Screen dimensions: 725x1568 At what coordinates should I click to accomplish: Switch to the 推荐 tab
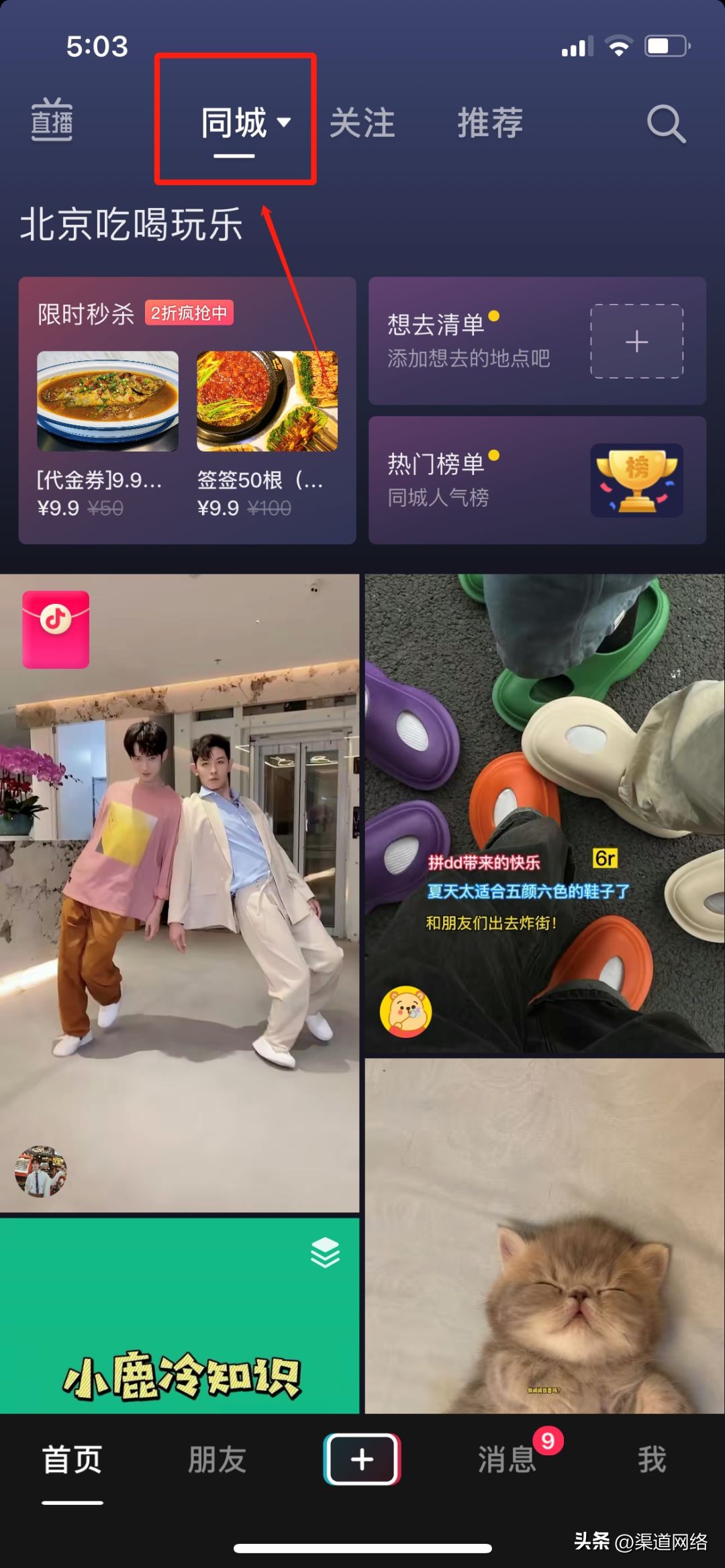[x=490, y=123]
